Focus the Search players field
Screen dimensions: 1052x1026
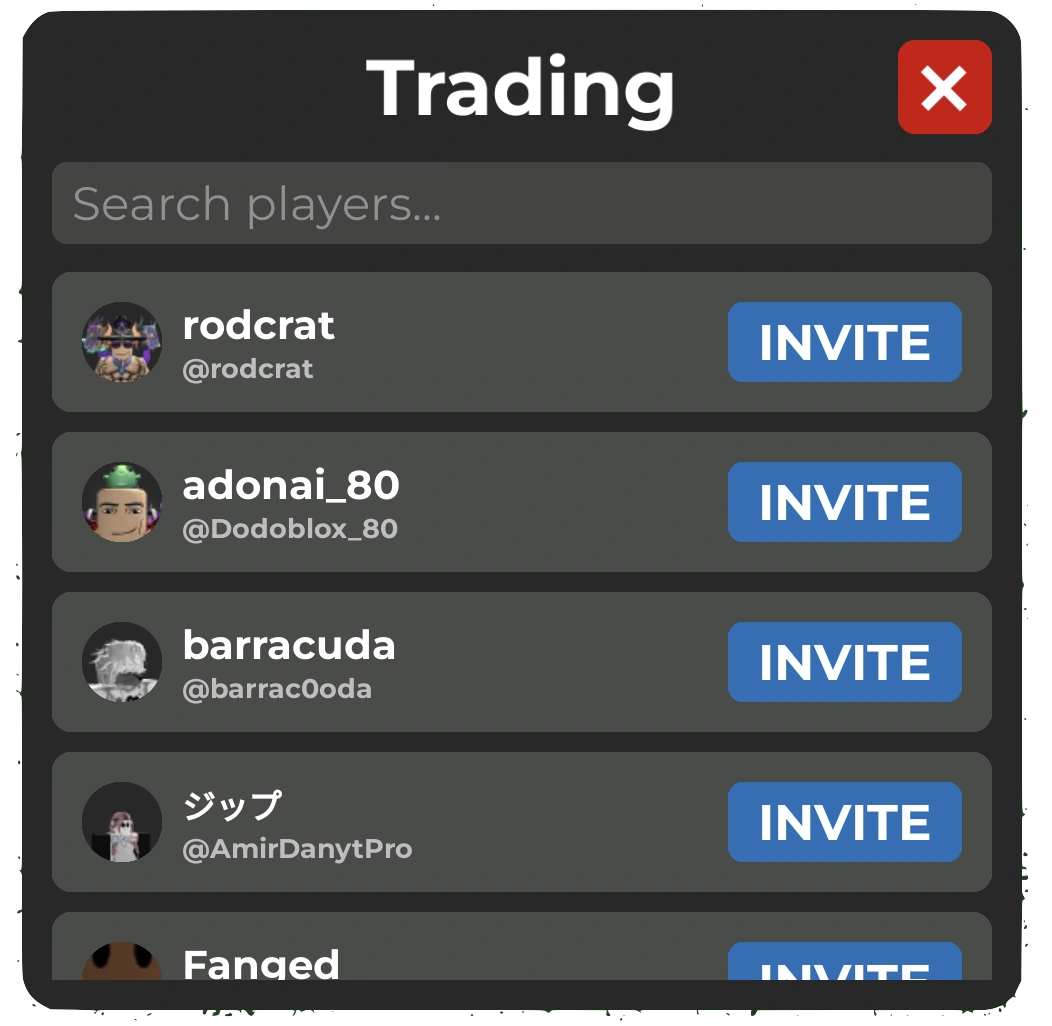(x=521, y=204)
